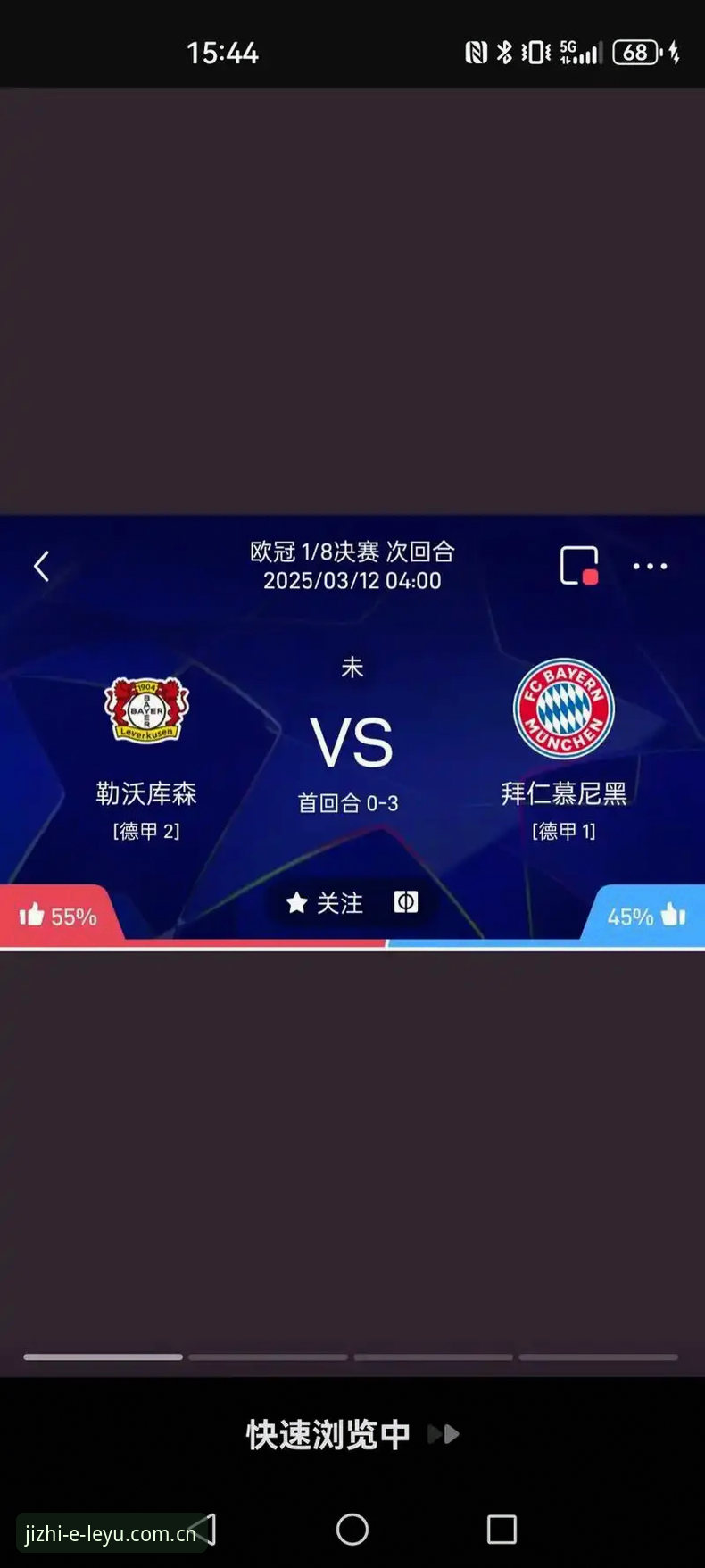
Task: Tap the 快速浏览中 fast-forward control
Action: 352,1434
